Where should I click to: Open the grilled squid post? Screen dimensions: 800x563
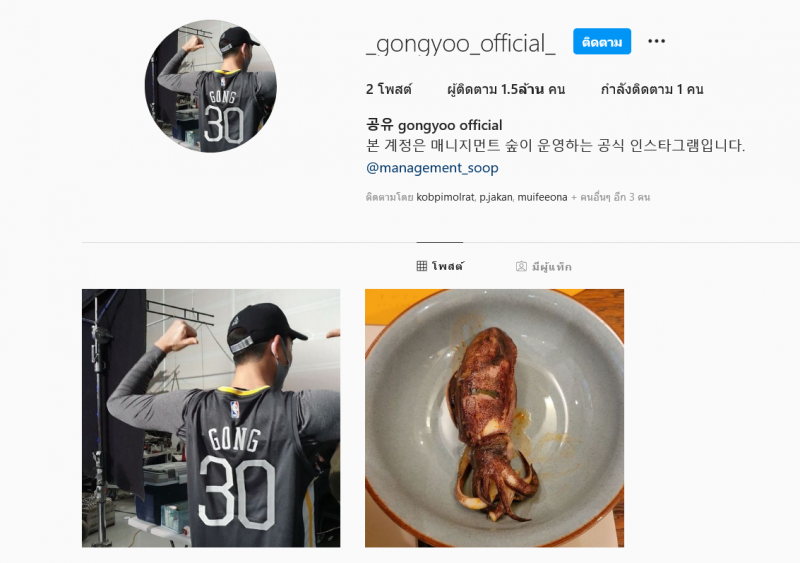pyautogui.click(x=494, y=418)
